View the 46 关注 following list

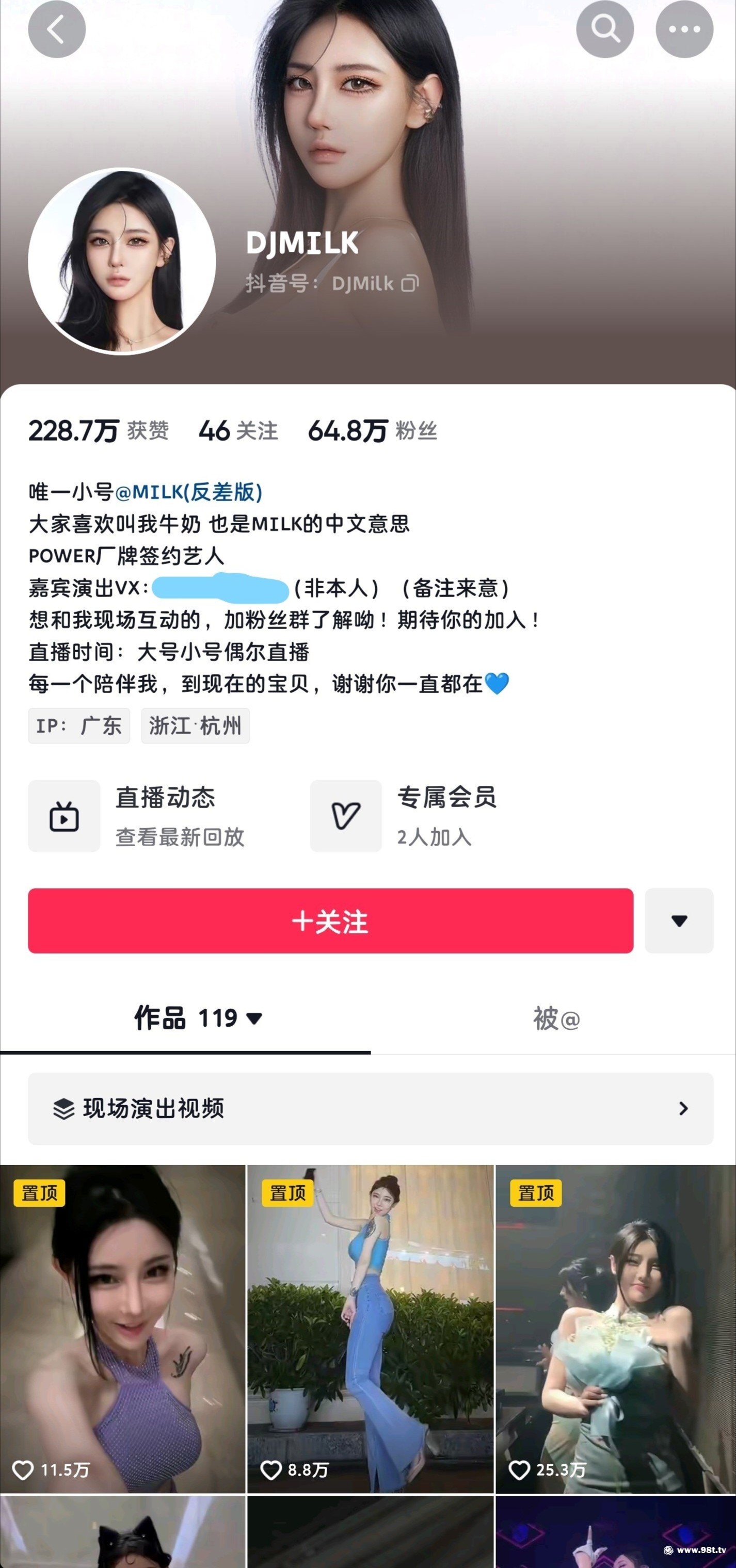(x=238, y=431)
